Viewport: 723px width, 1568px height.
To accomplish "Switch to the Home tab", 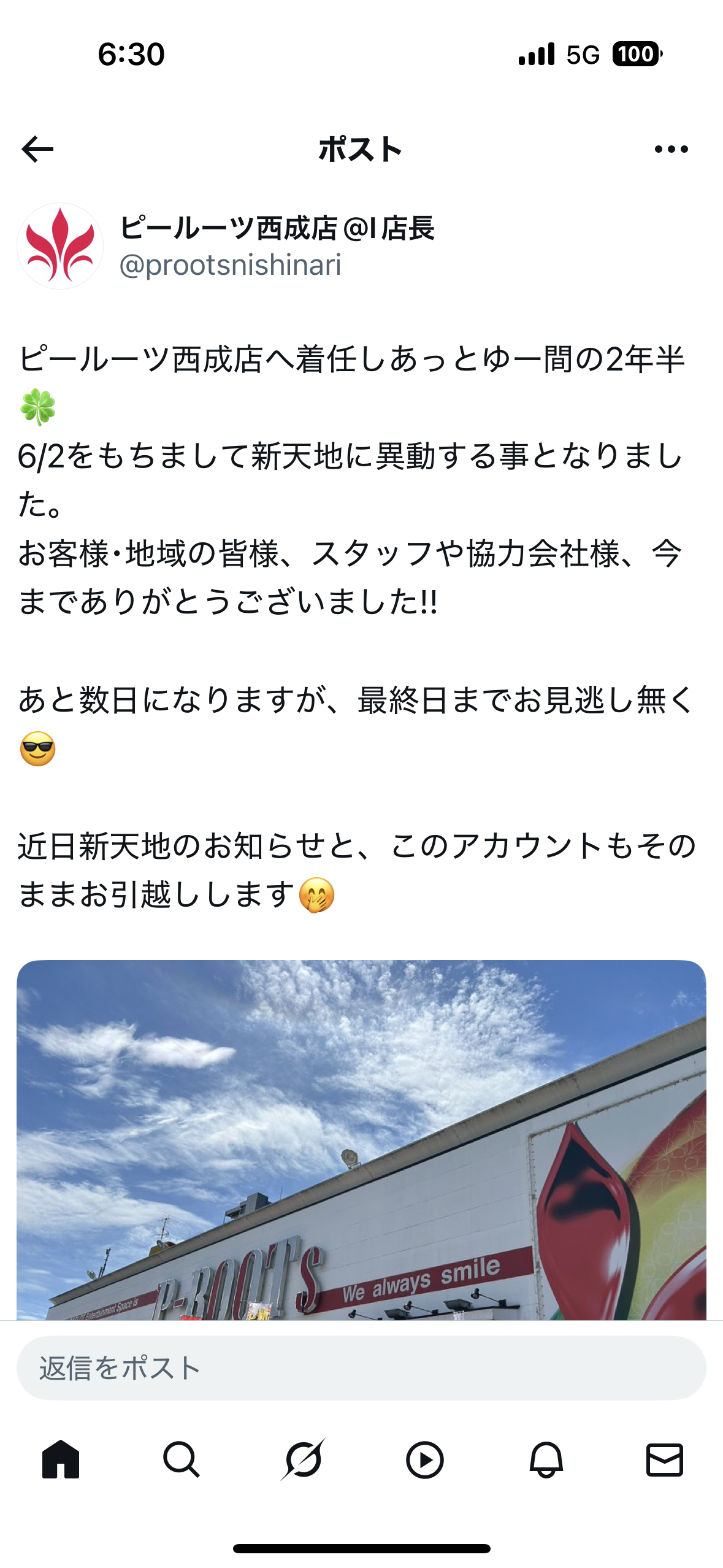I will click(61, 1459).
